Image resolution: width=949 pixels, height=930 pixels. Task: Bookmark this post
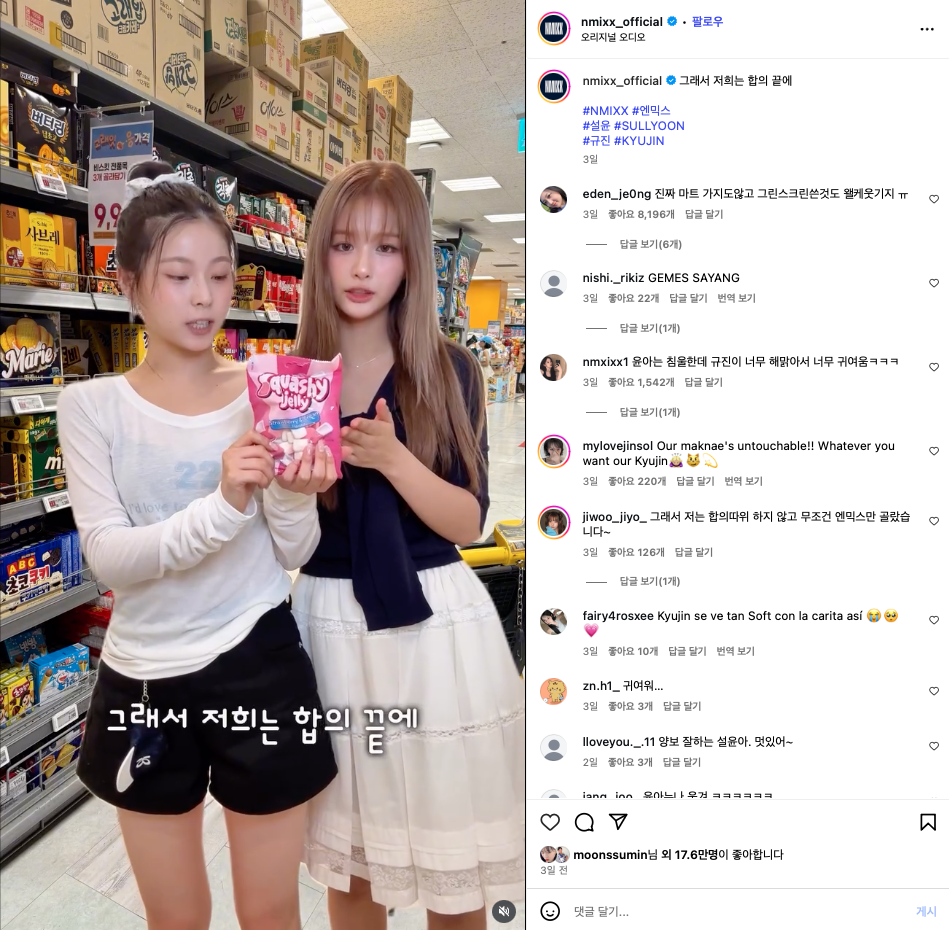coord(927,822)
